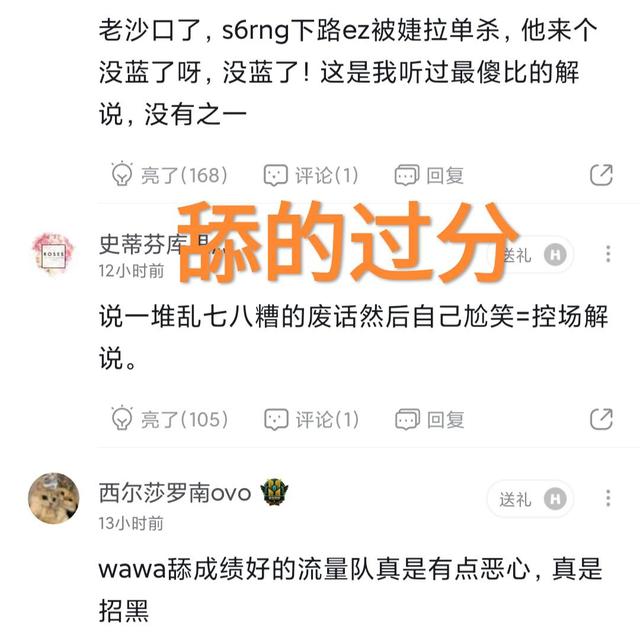640x642 pixels.
Task: Like the s6rng comment with 168 likes
Action: click(168, 175)
